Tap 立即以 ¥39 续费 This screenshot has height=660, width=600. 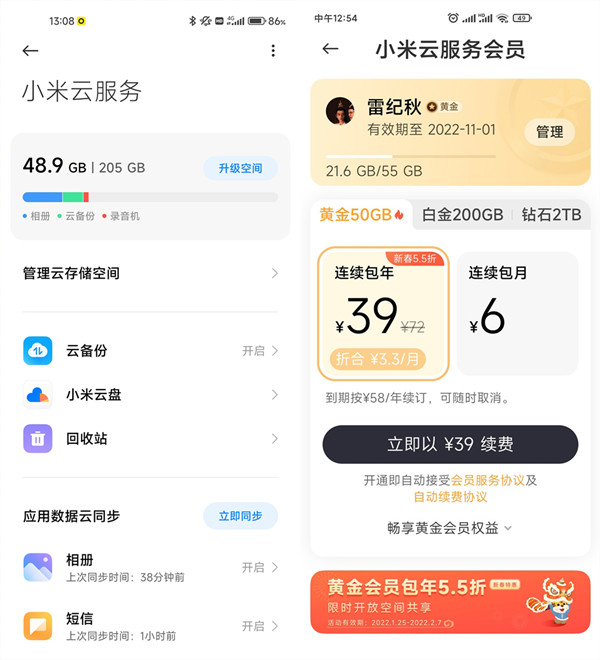pyautogui.click(x=450, y=444)
